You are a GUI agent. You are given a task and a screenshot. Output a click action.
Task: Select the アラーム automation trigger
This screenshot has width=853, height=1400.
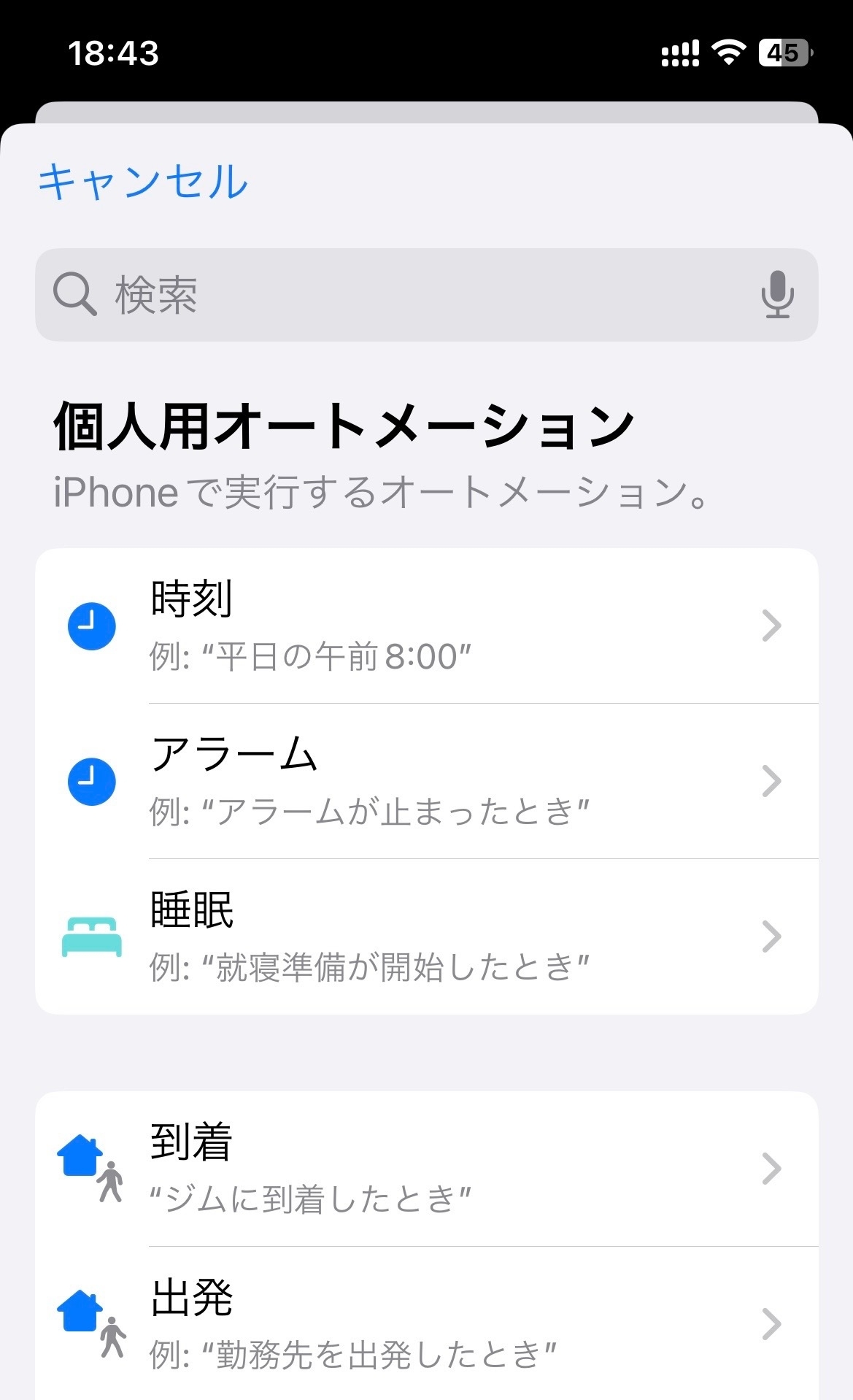[426, 782]
